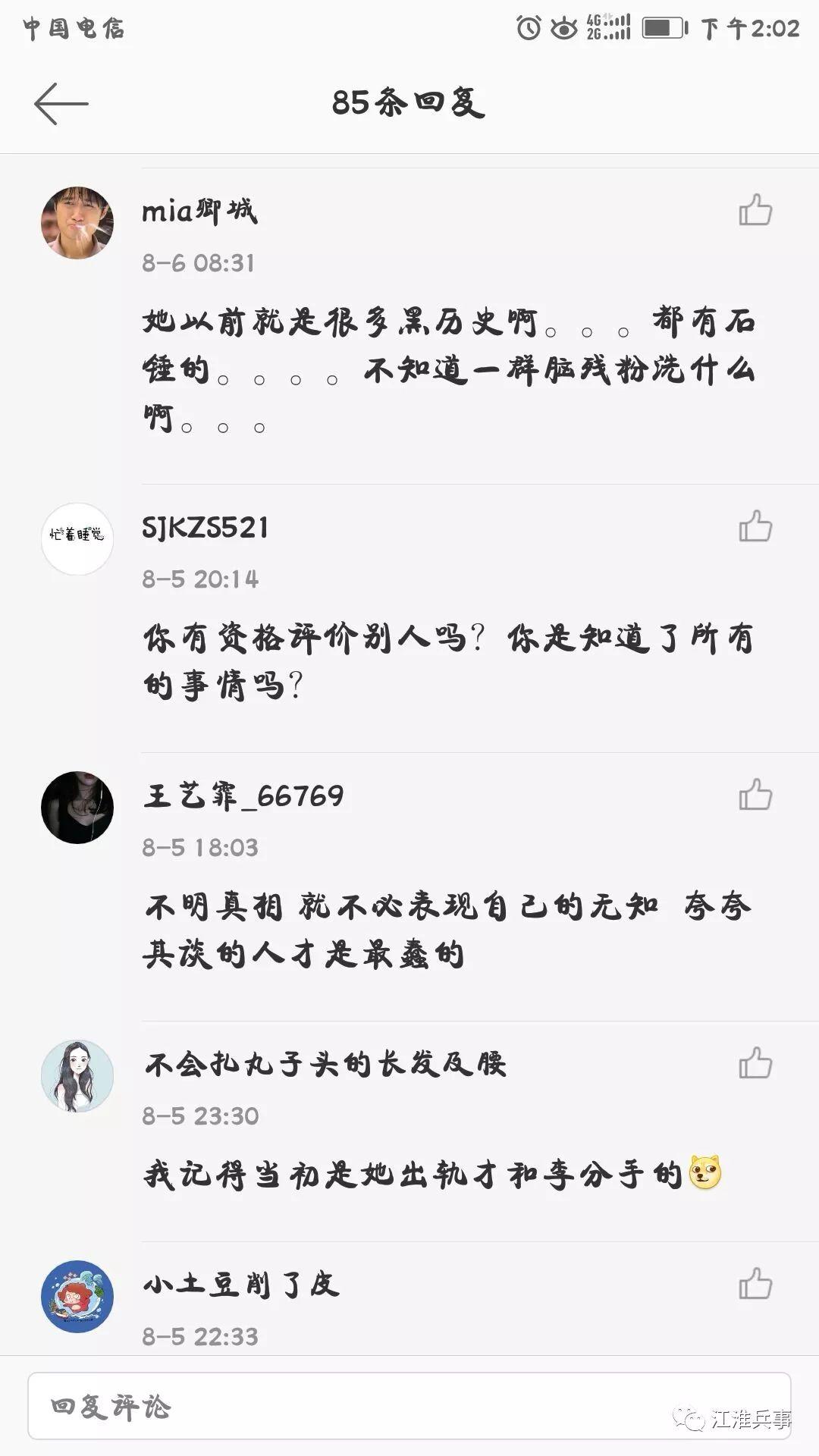Image resolution: width=819 pixels, height=1456 pixels.
Task: Open SJKZS521's profile picture
Action: click(x=77, y=538)
